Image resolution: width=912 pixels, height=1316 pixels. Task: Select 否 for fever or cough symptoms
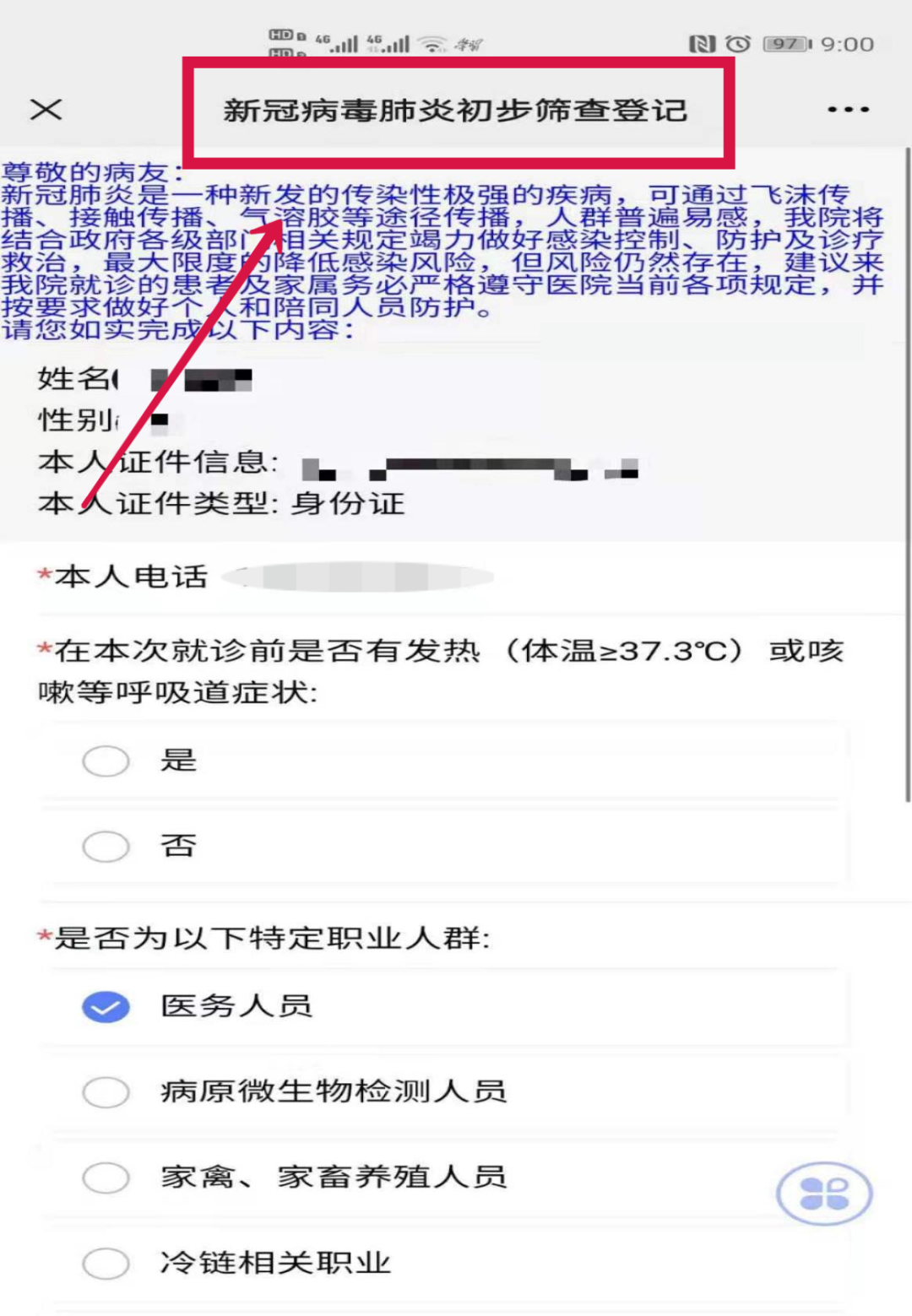pos(106,846)
